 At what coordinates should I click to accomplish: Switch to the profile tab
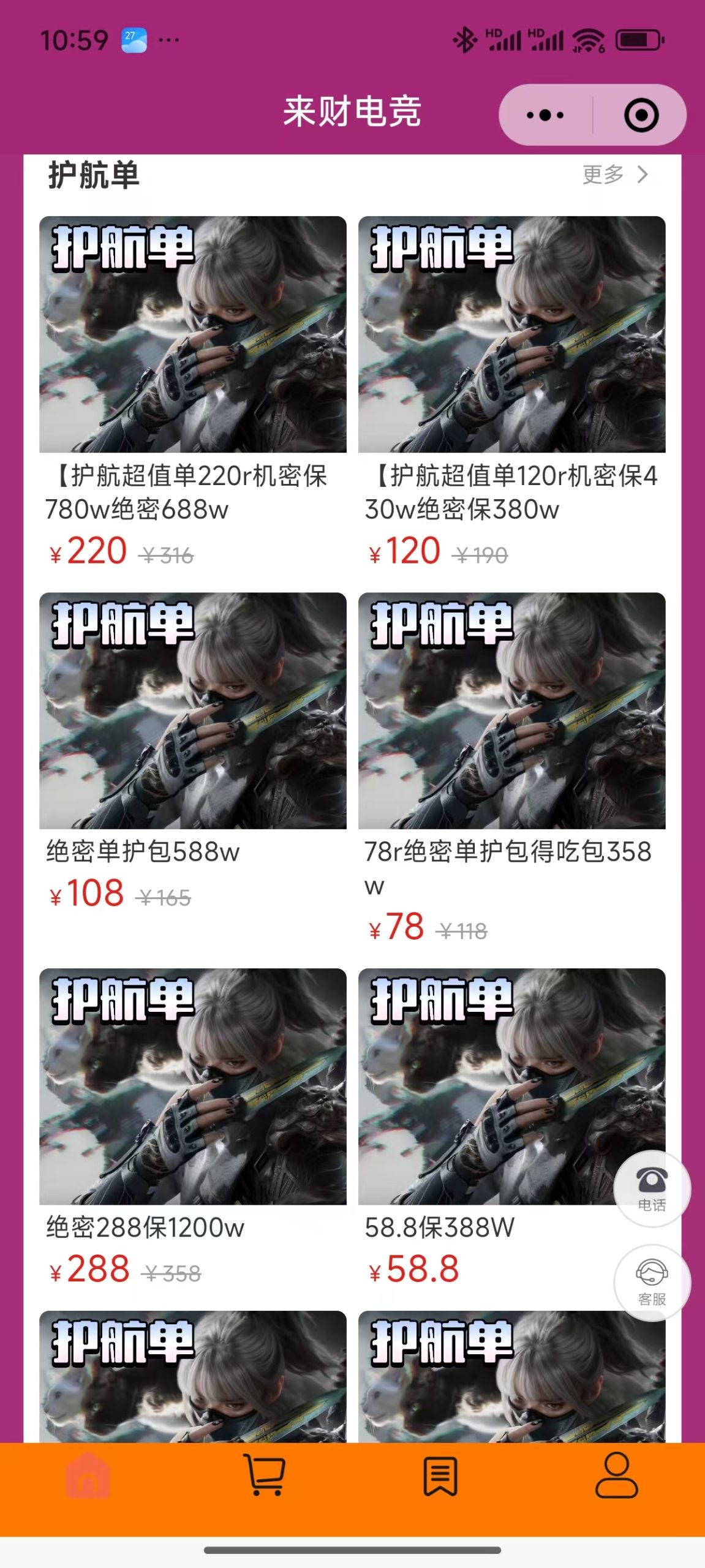click(x=616, y=1476)
